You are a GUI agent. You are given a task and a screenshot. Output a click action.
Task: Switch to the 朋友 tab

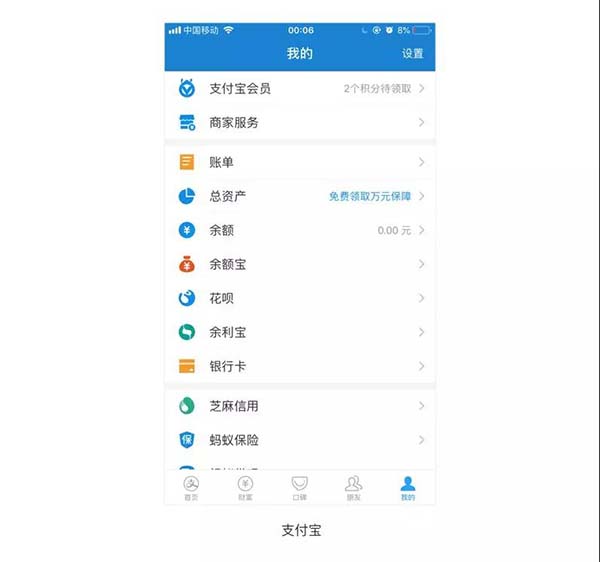pyautogui.click(x=353, y=488)
